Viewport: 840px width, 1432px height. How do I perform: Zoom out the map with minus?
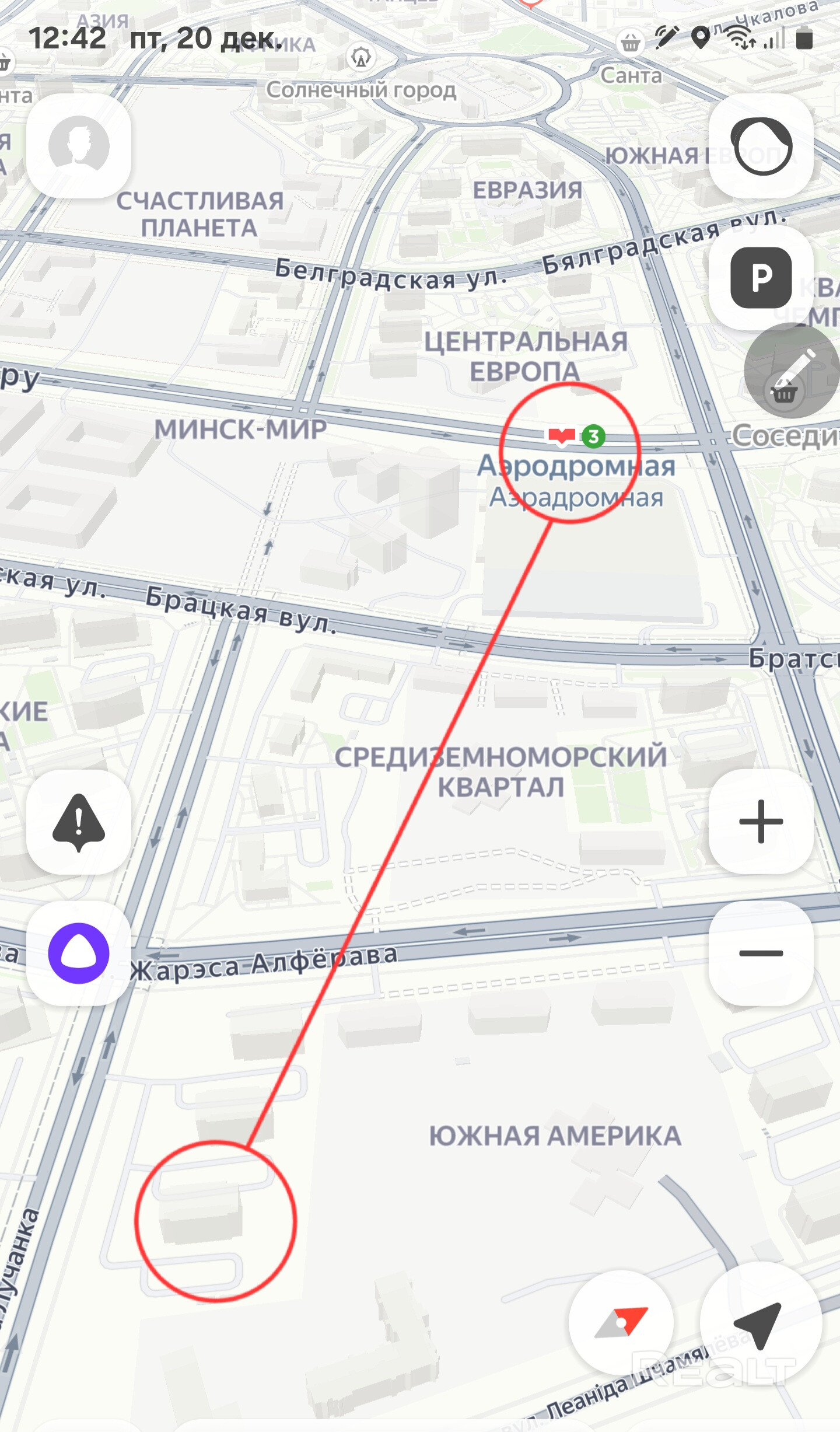tap(761, 953)
